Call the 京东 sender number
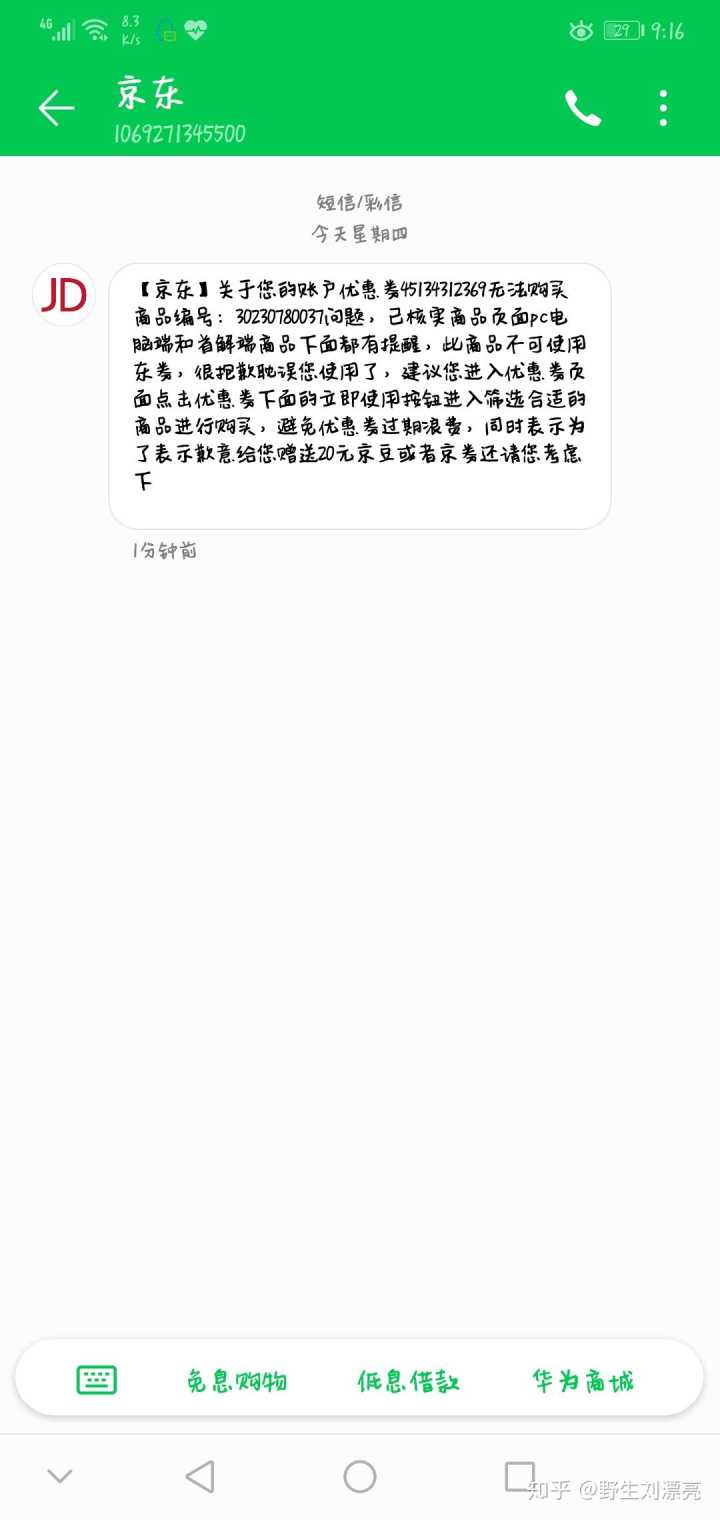The width and height of the screenshot is (720, 1520). pyautogui.click(x=583, y=108)
